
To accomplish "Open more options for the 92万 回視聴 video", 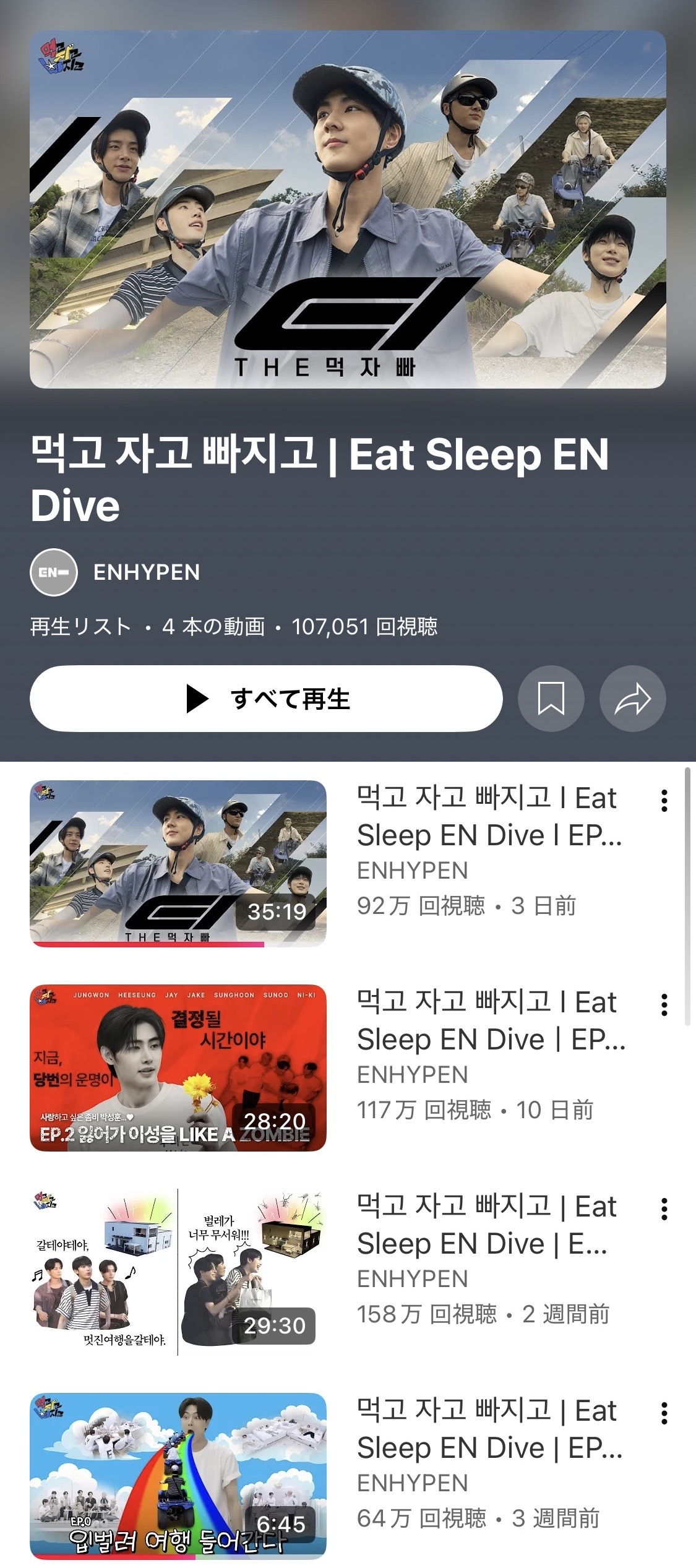I will pyautogui.click(x=664, y=801).
